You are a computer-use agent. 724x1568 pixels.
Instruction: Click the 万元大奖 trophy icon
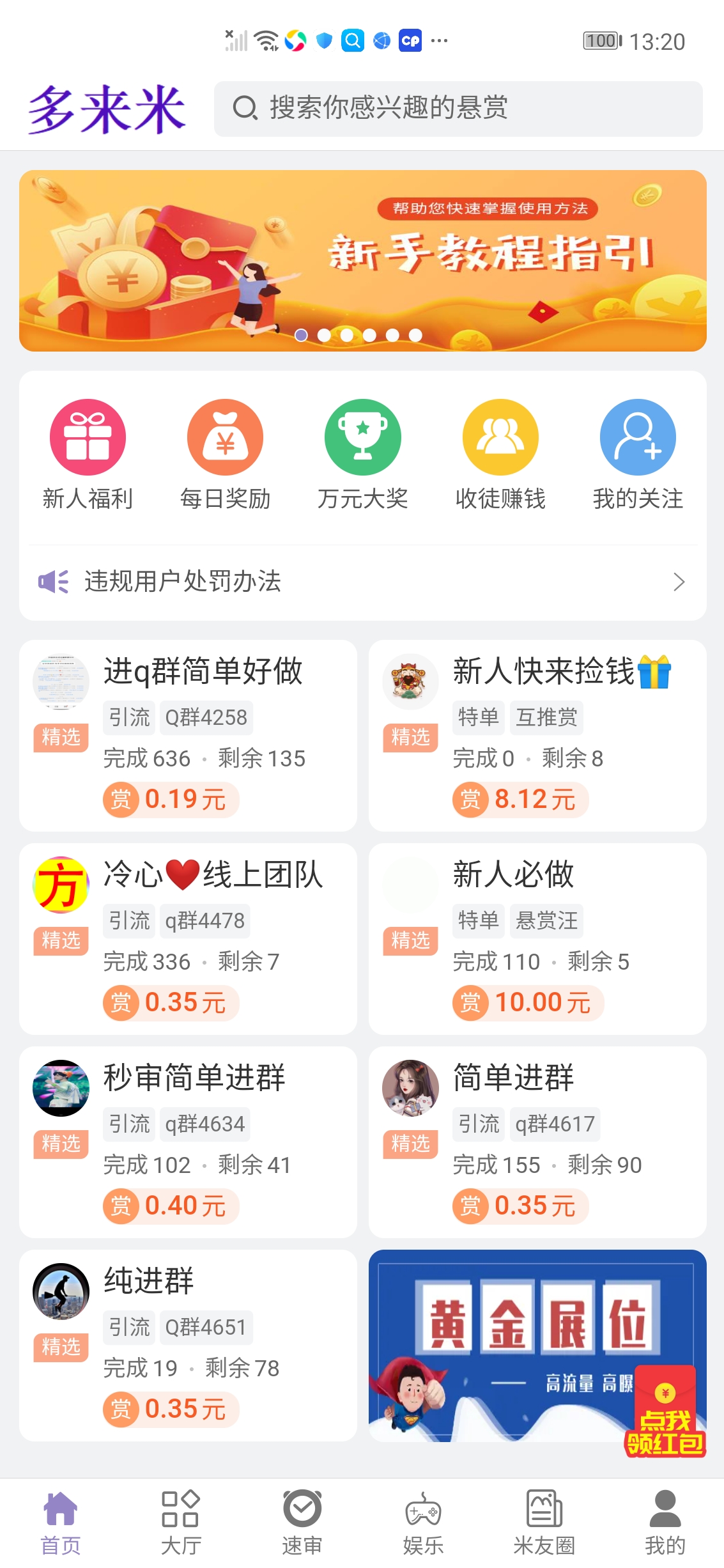coord(362,437)
